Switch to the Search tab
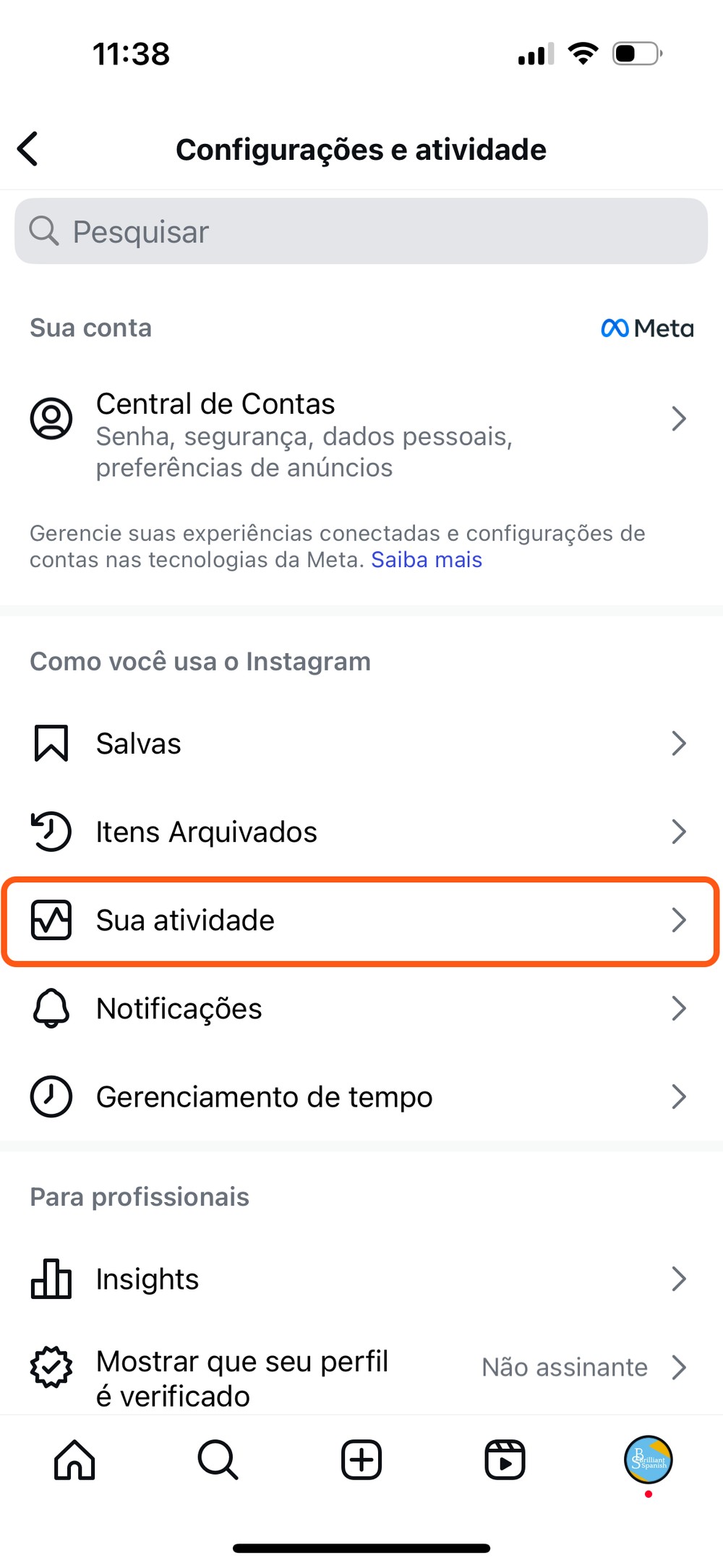The width and height of the screenshot is (723, 1568). 218,1460
